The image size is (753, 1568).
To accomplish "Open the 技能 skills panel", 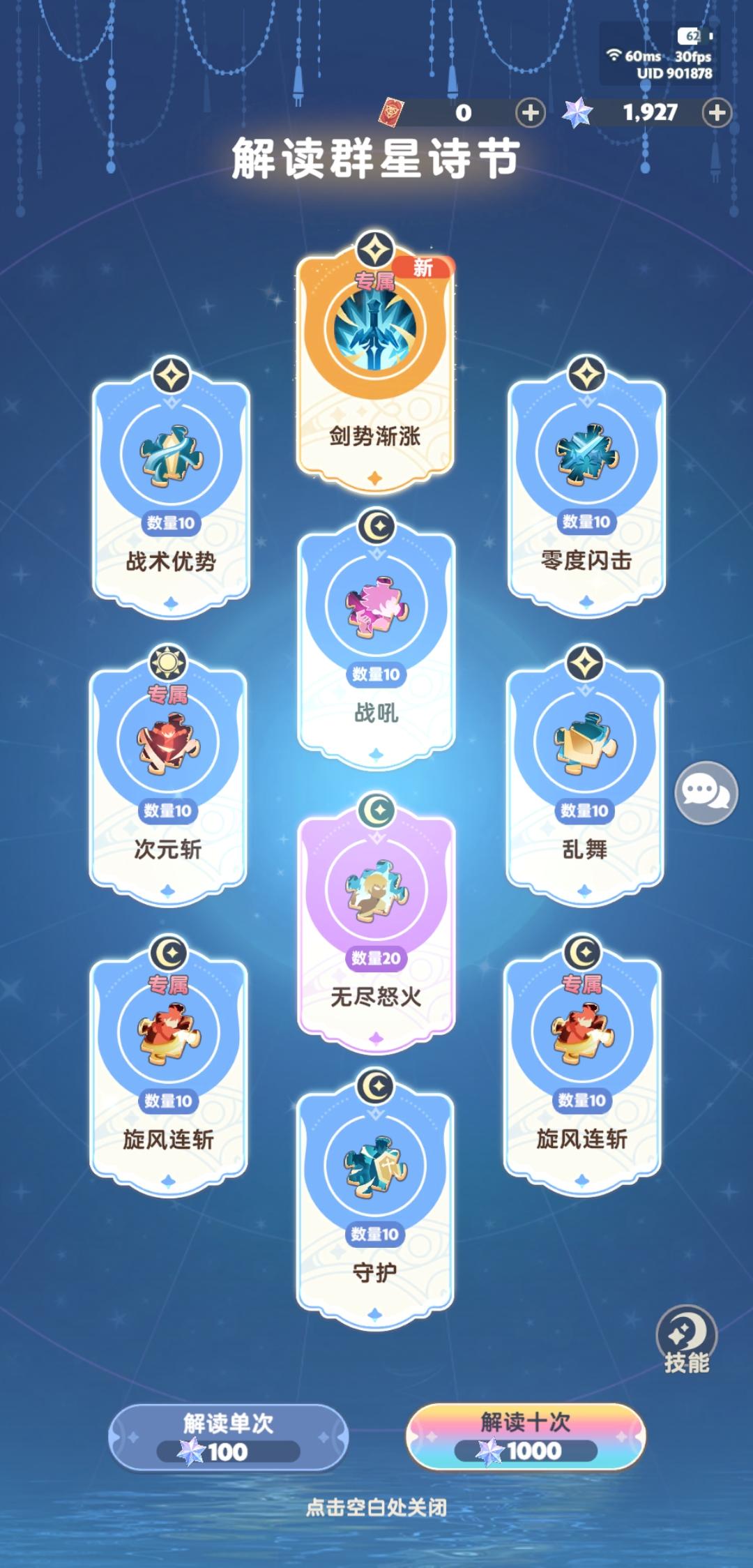I will coord(687,1325).
